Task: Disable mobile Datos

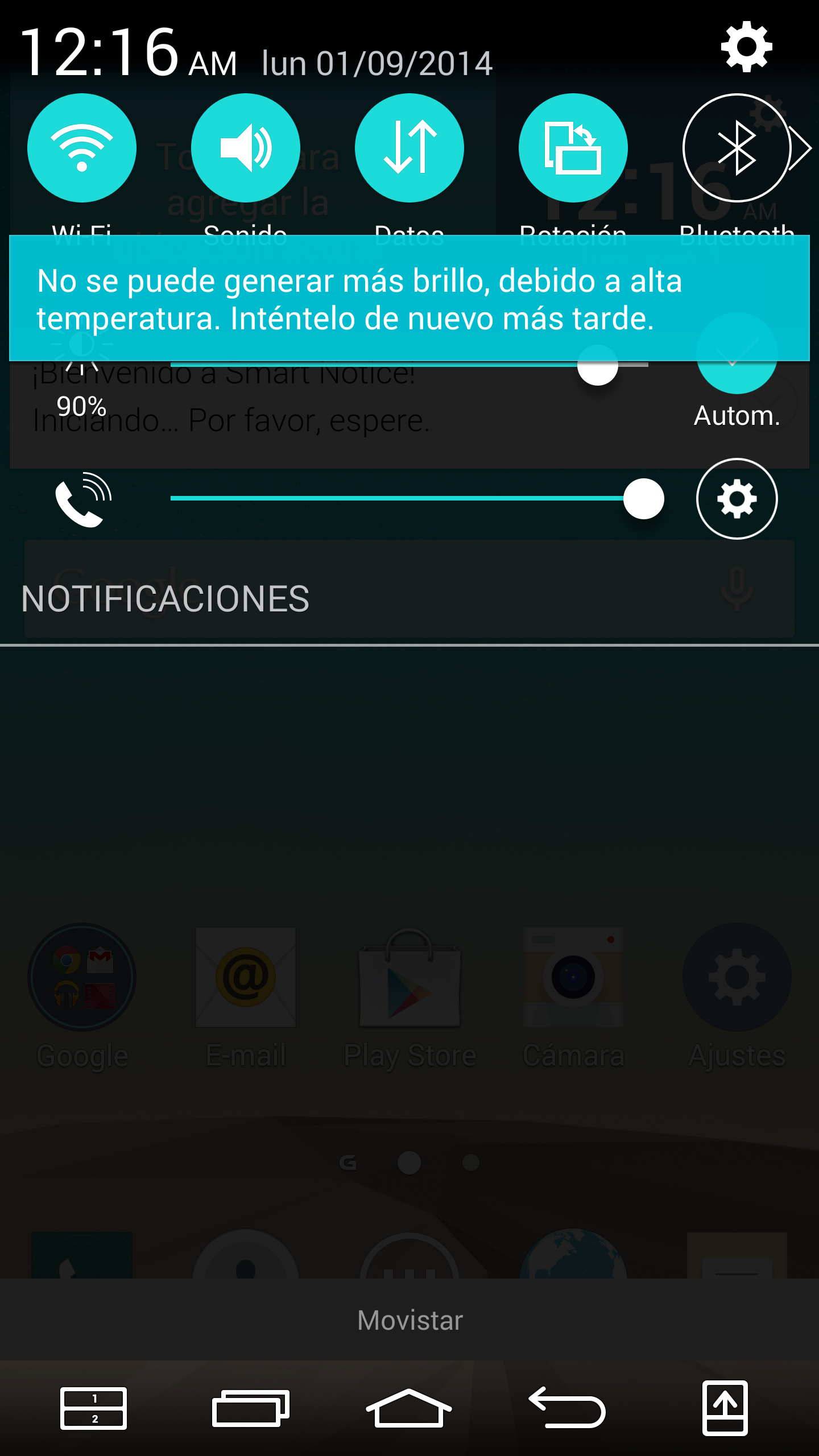Action: click(409, 148)
